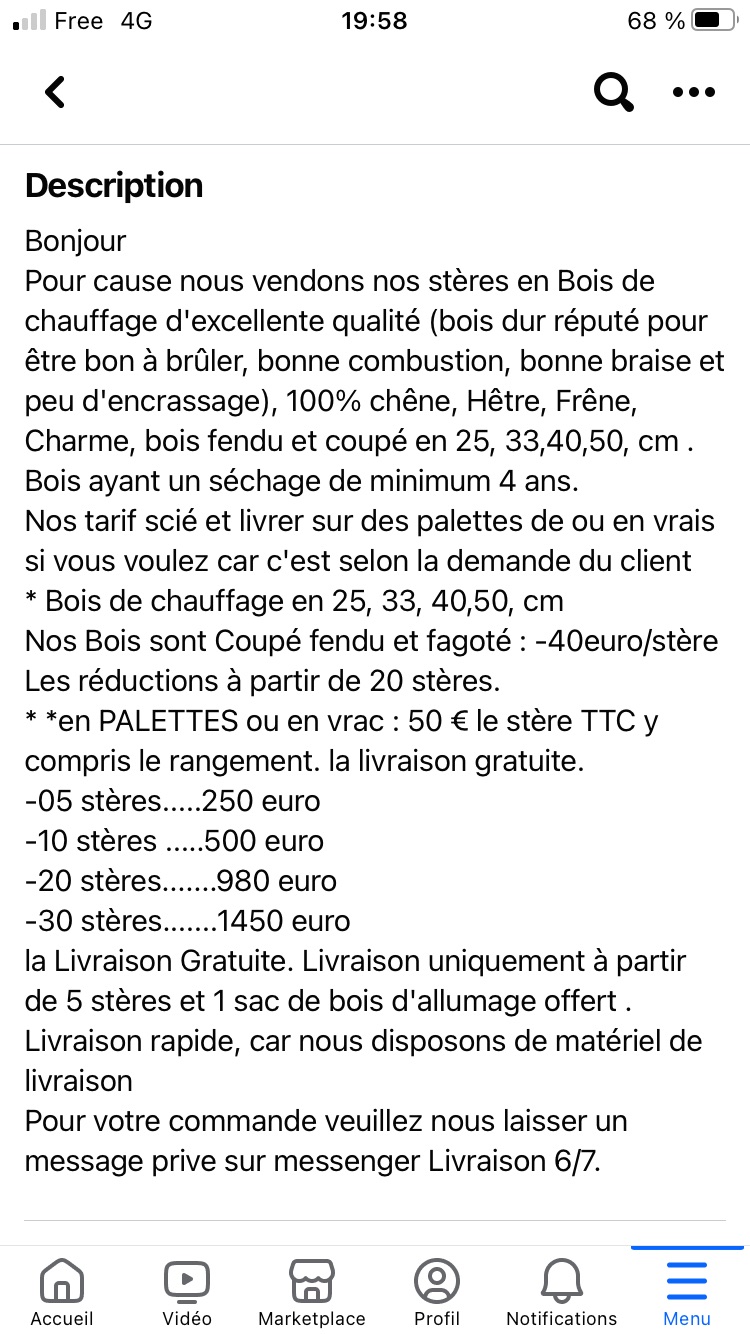This screenshot has width=750, height=1334.
Task: Switch to the Accueil tab
Action: pos(62,1292)
